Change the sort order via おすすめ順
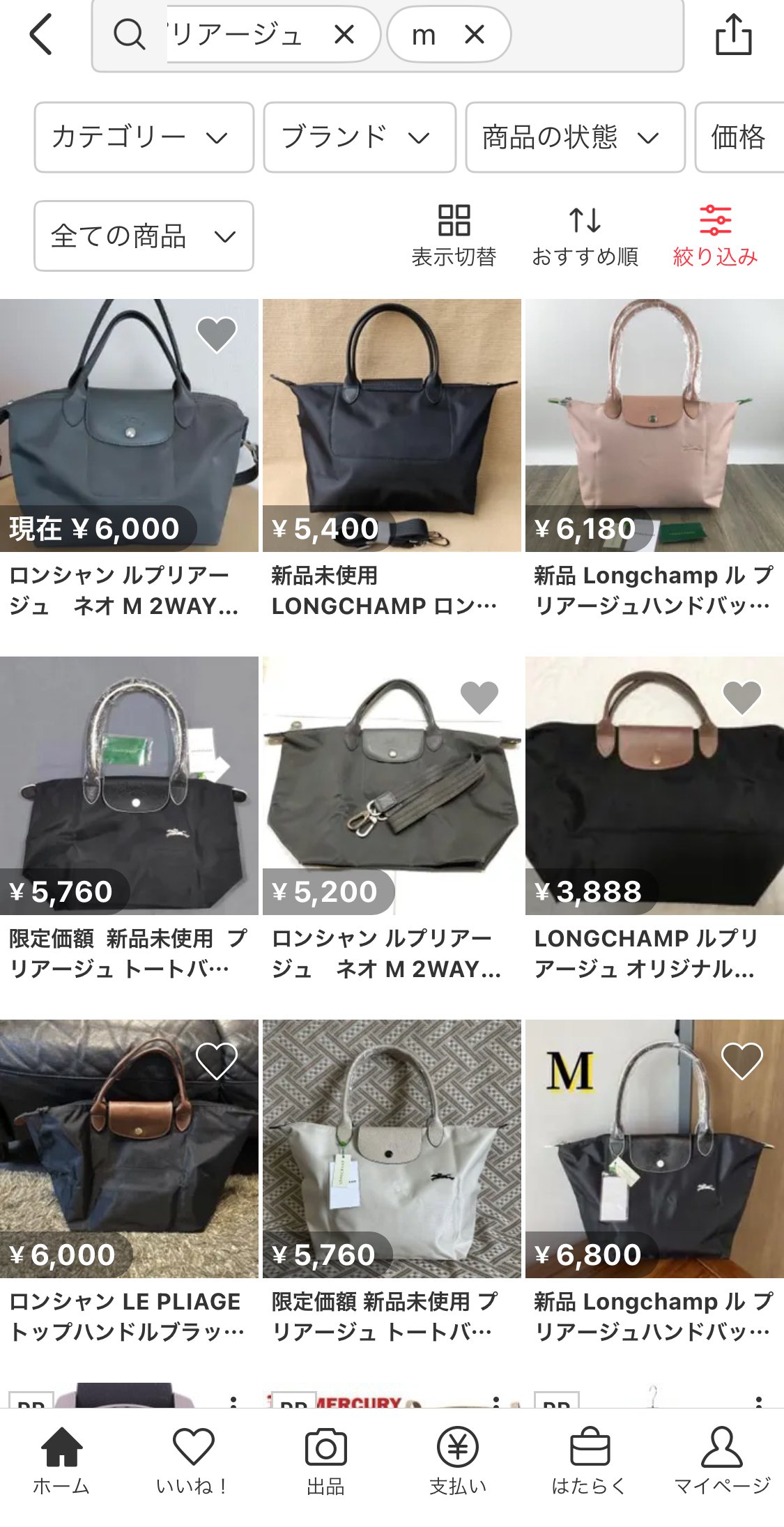The width and height of the screenshot is (784, 1527). [585, 236]
